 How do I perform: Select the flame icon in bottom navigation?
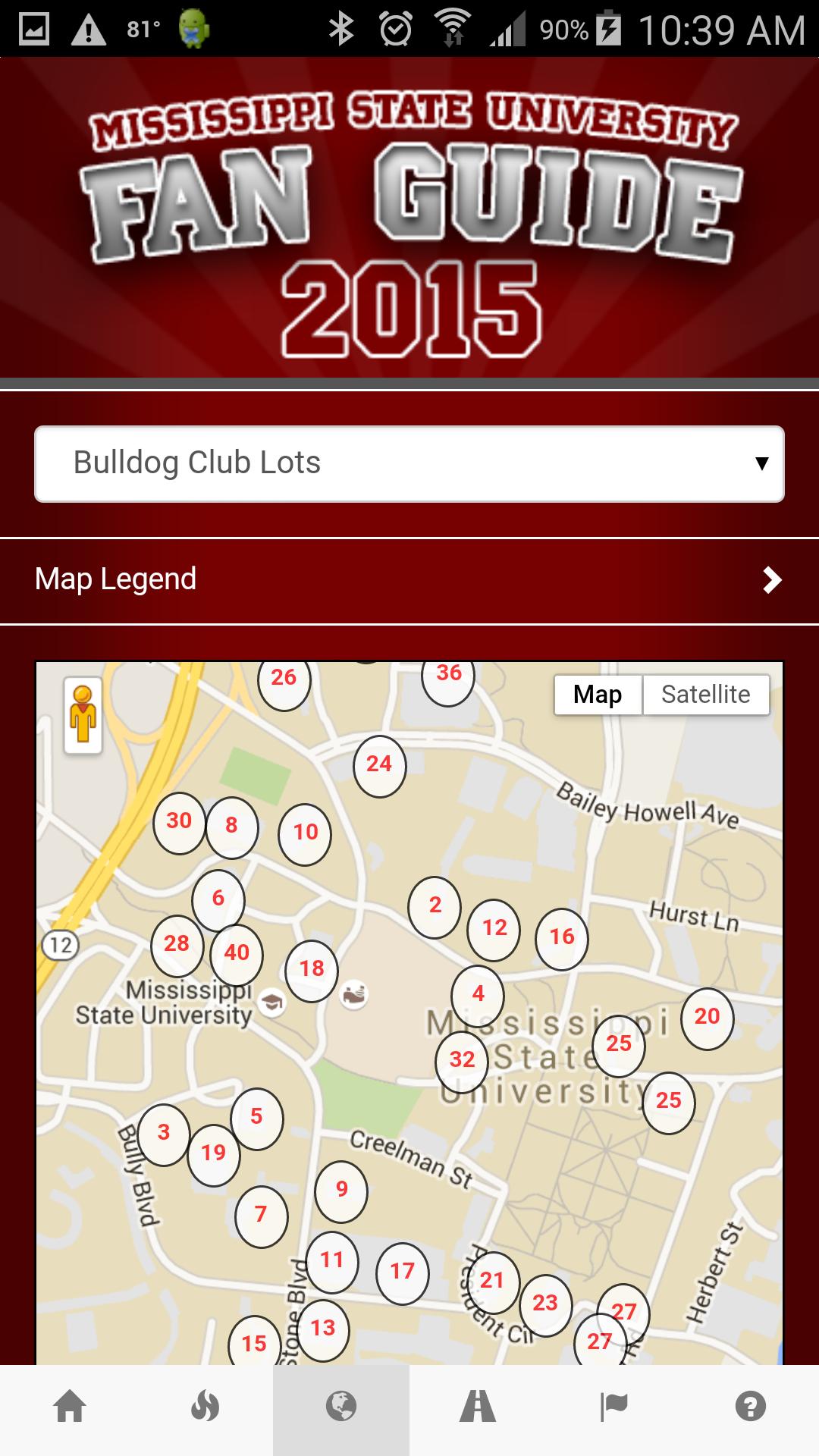click(x=205, y=1407)
